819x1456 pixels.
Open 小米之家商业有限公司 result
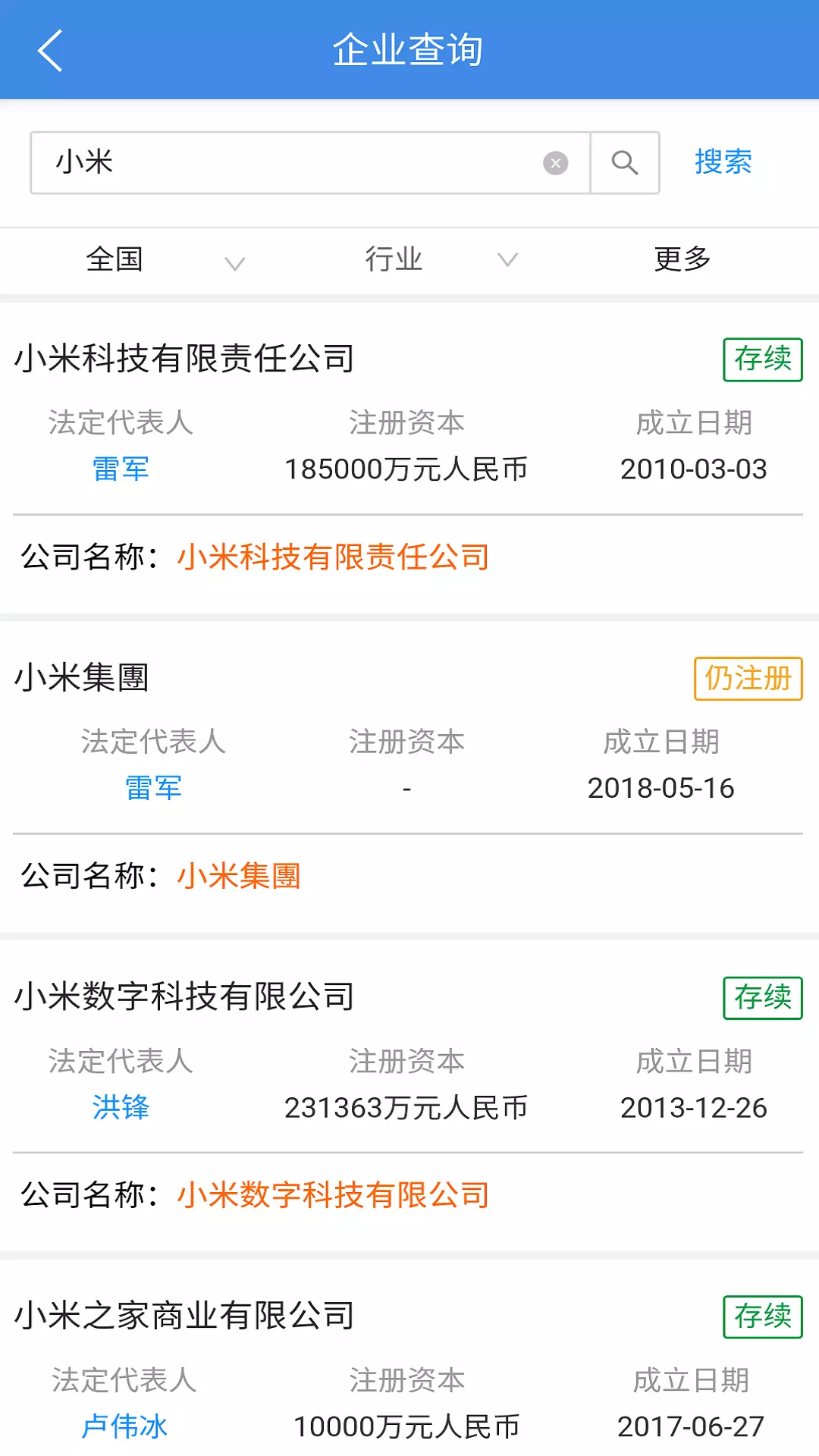[184, 1316]
